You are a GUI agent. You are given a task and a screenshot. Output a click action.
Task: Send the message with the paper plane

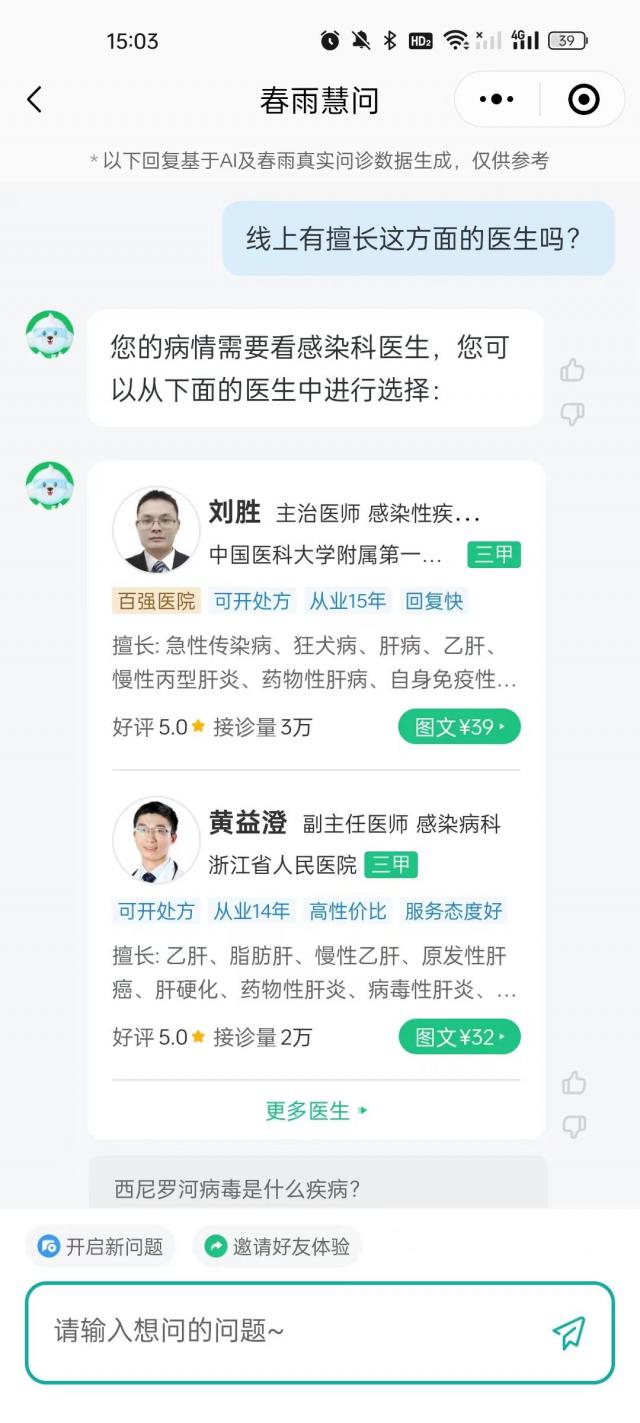pyautogui.click(x=568, y=1332)
